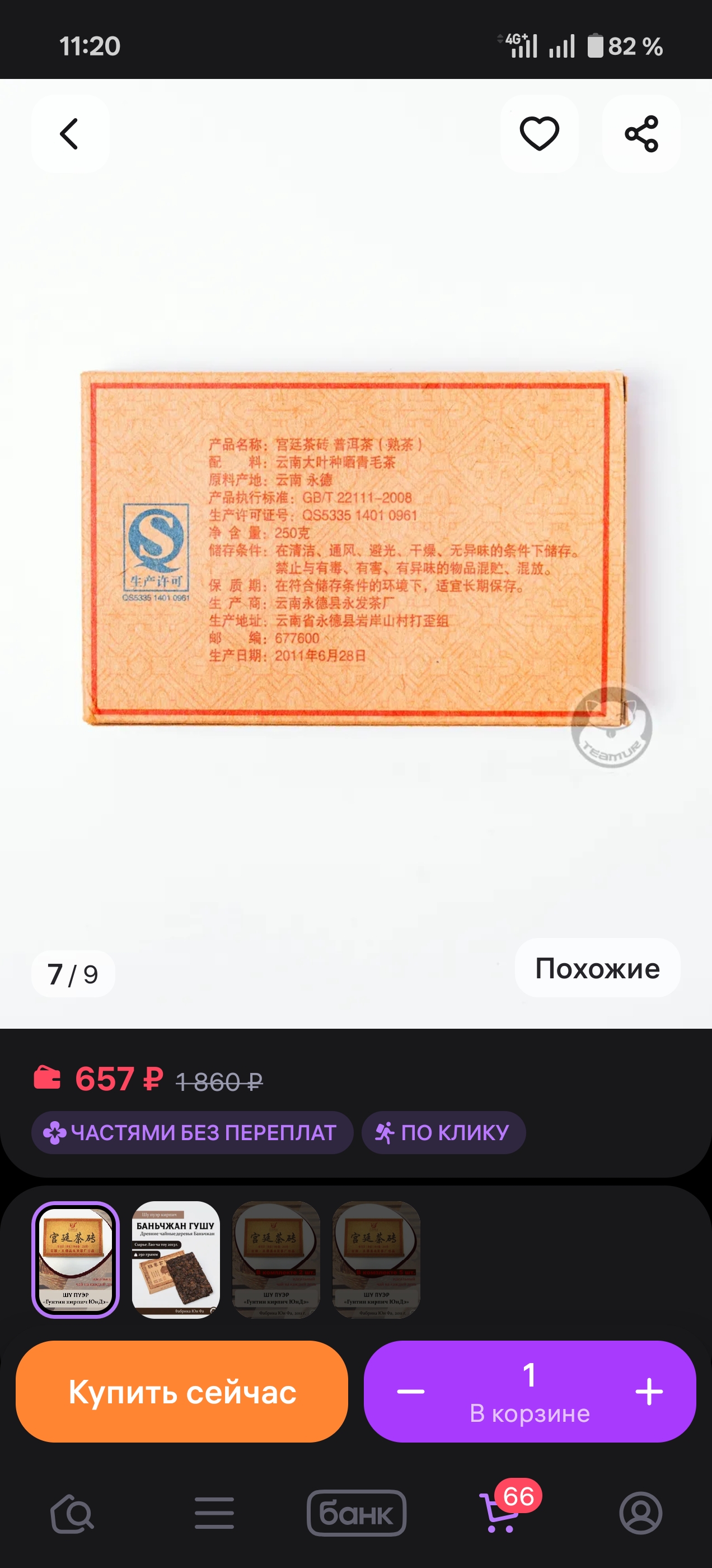Tap the ЧАСТЯМИ БЕЗ ПЕРЕПЛАТ chip
This screenshot has width=712, height=1568.
pos(193,1132)
